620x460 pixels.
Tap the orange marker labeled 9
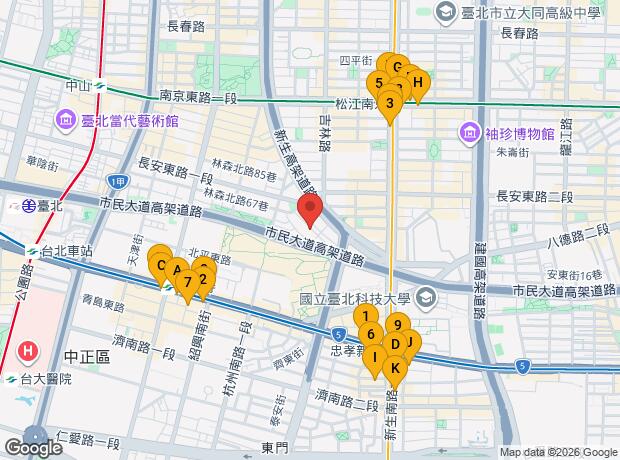398,324
